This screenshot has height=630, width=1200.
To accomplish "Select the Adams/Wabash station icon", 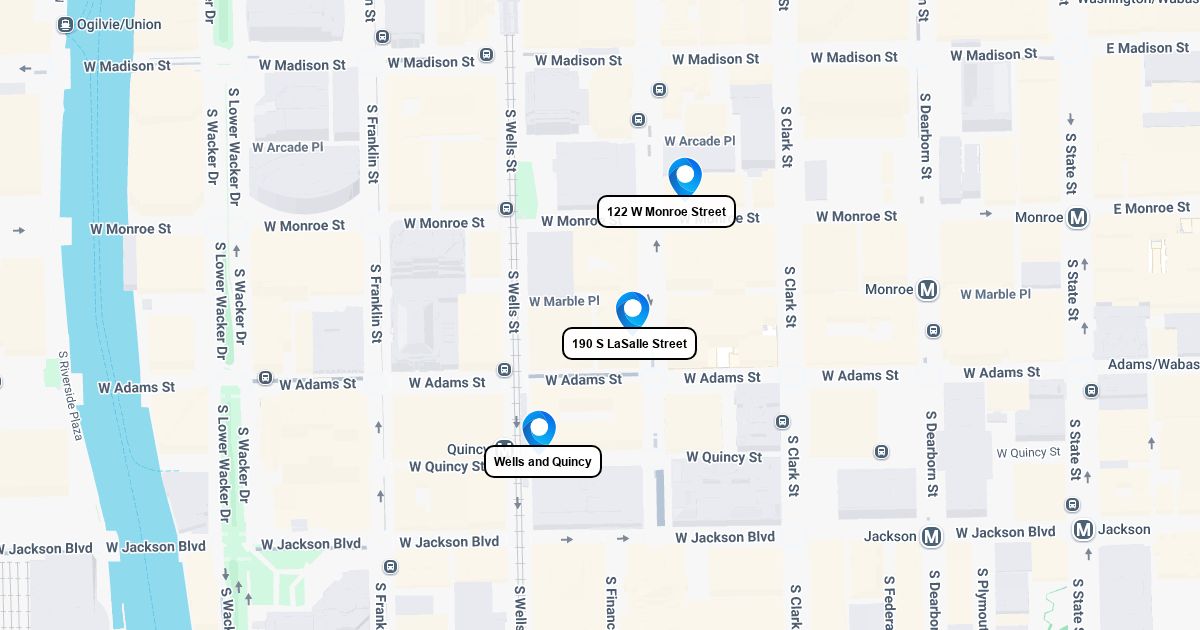I will 1091,390.
